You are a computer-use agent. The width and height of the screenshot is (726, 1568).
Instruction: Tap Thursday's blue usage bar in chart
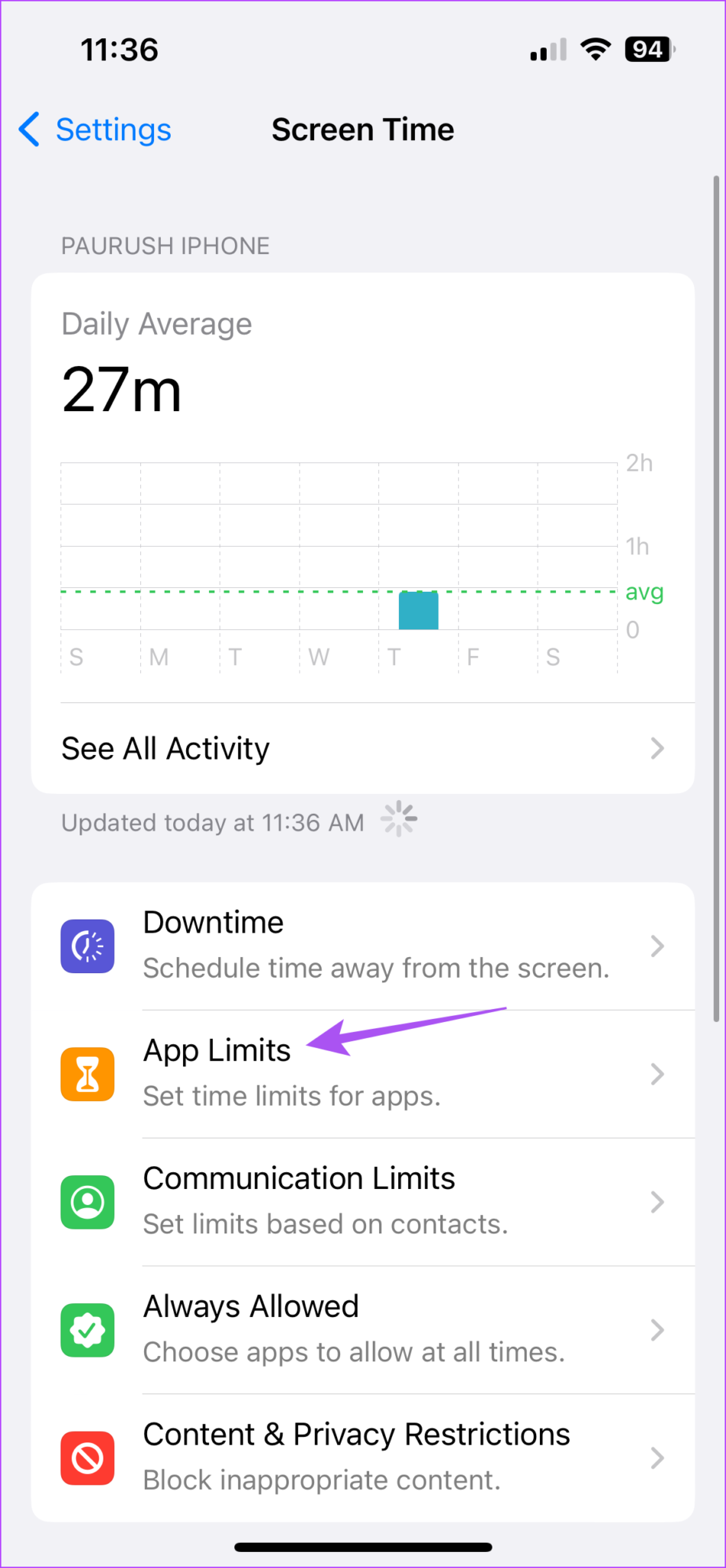418,610
